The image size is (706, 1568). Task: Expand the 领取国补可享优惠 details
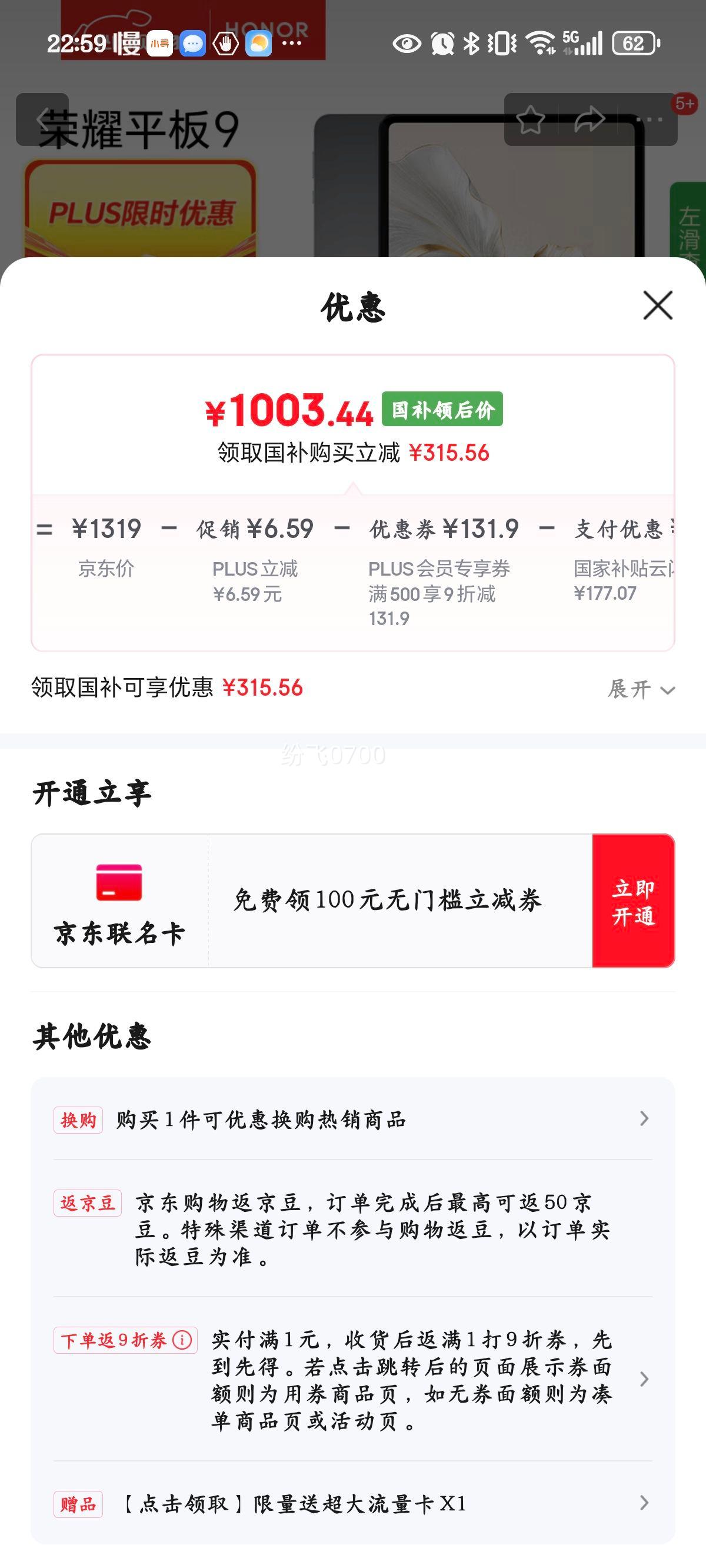tap(641, 690)
